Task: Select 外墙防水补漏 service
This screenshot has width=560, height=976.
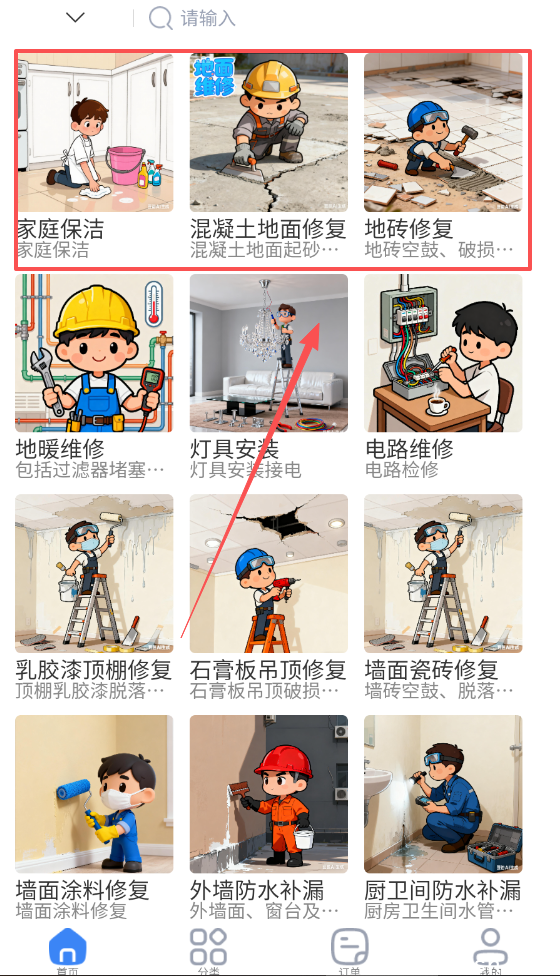Action: (269, 818)
